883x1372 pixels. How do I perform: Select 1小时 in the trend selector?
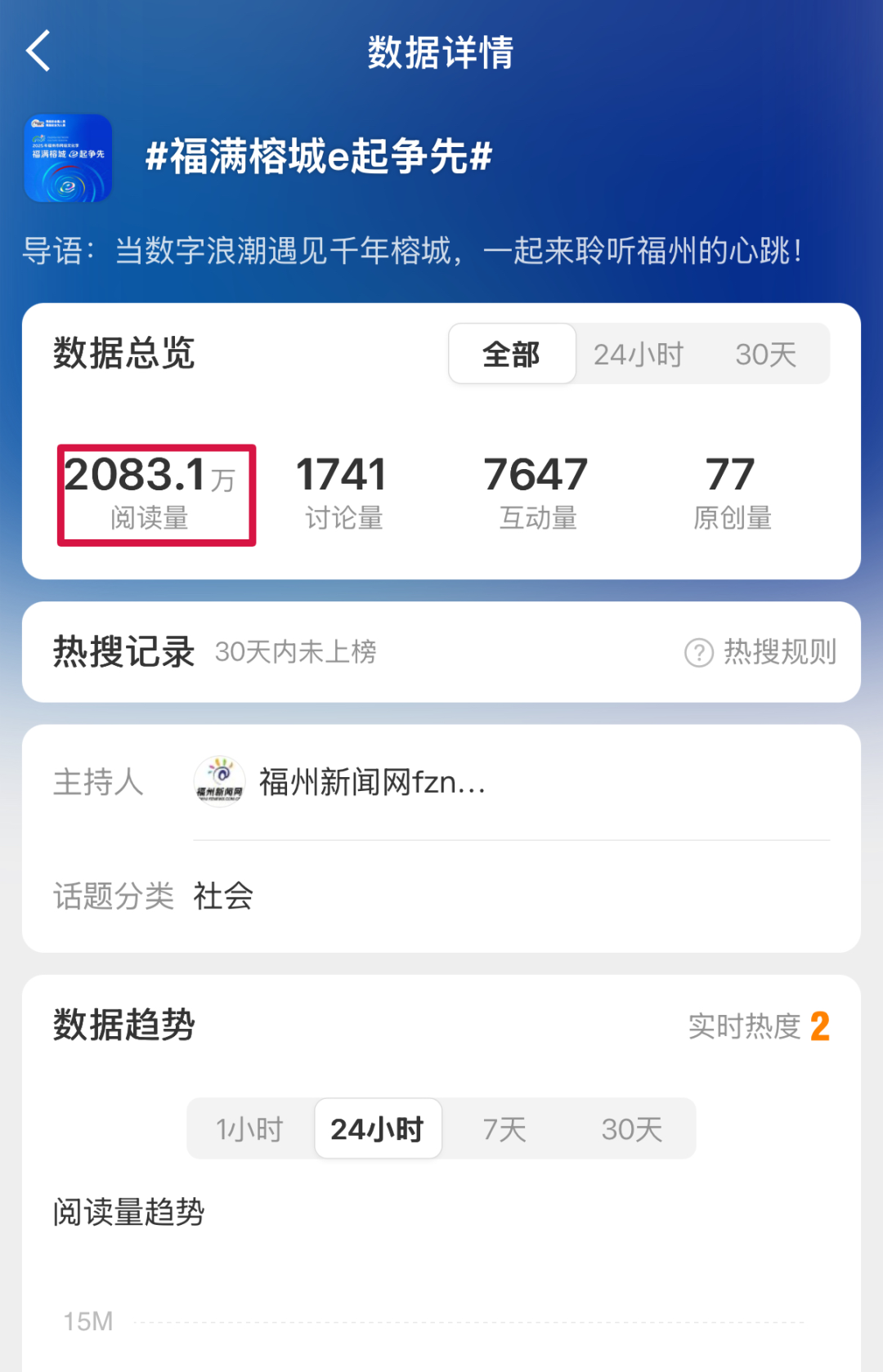click(x=249, y=1128)
